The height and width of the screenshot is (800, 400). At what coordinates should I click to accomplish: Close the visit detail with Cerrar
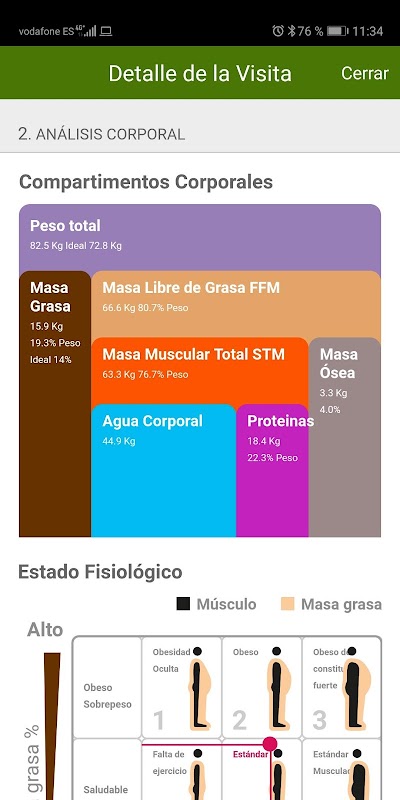pos(365,73)
